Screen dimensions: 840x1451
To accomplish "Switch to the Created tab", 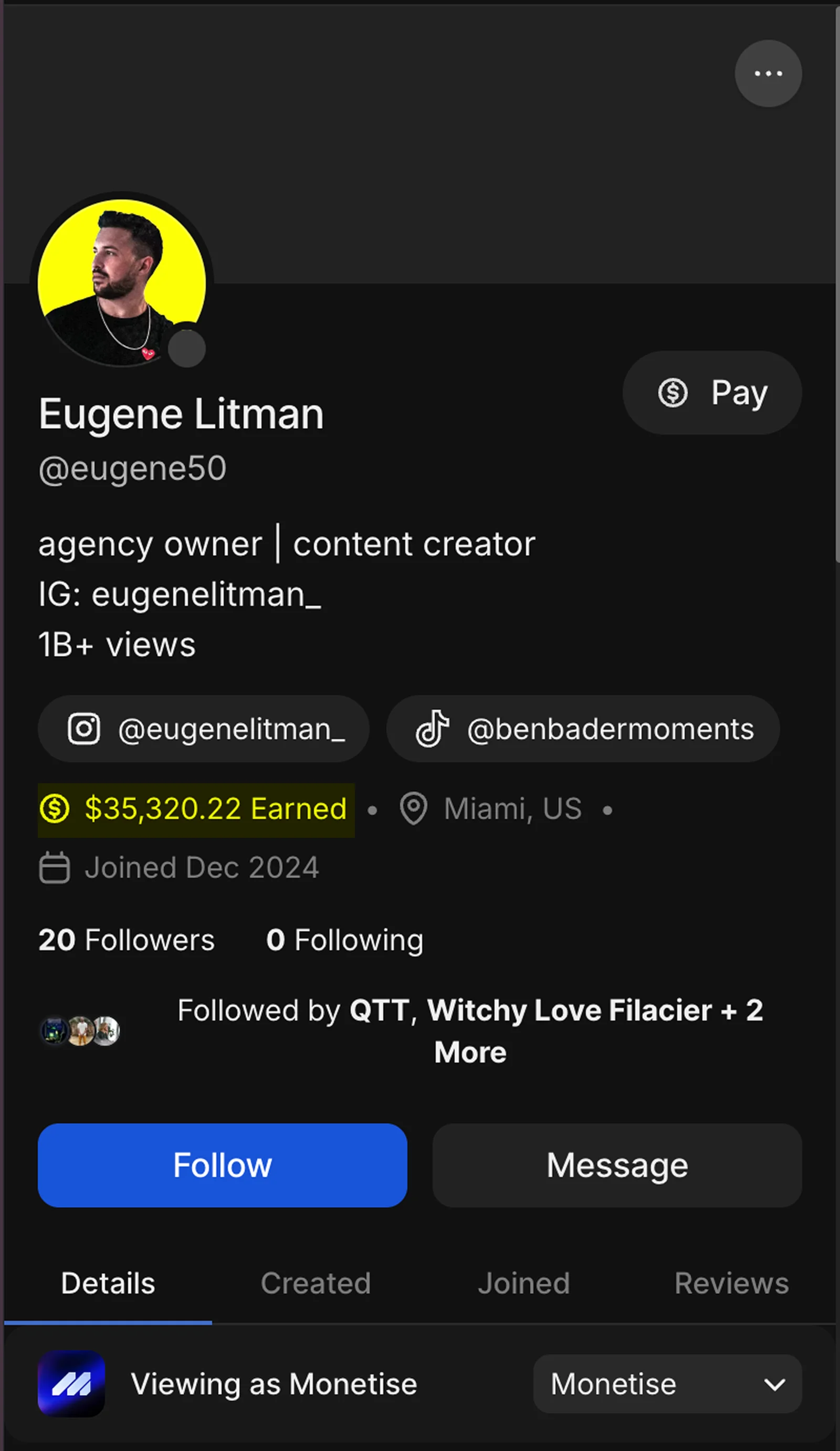I will coord(316,1284).
